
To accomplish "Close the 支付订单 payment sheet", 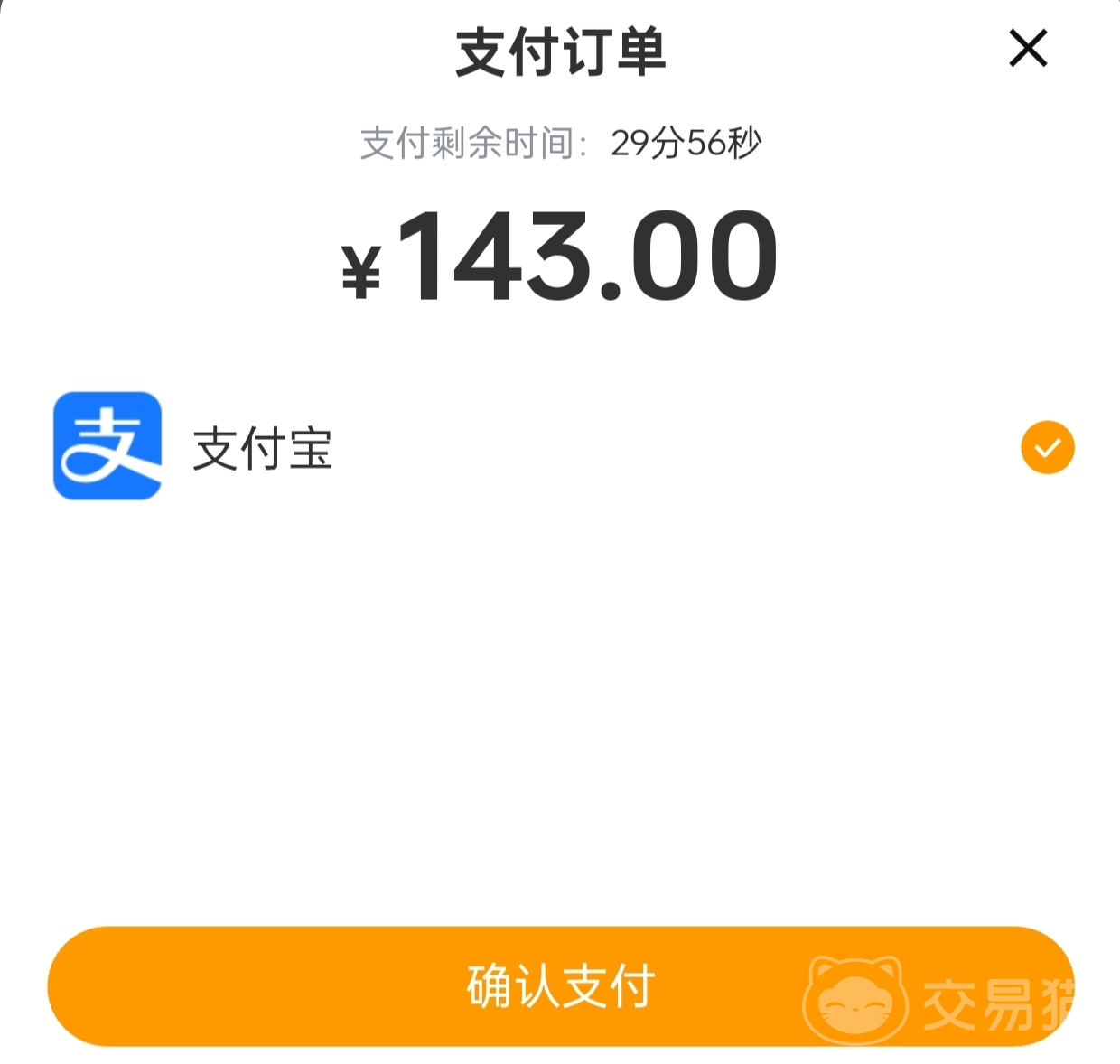I will tap(1028, 49).
